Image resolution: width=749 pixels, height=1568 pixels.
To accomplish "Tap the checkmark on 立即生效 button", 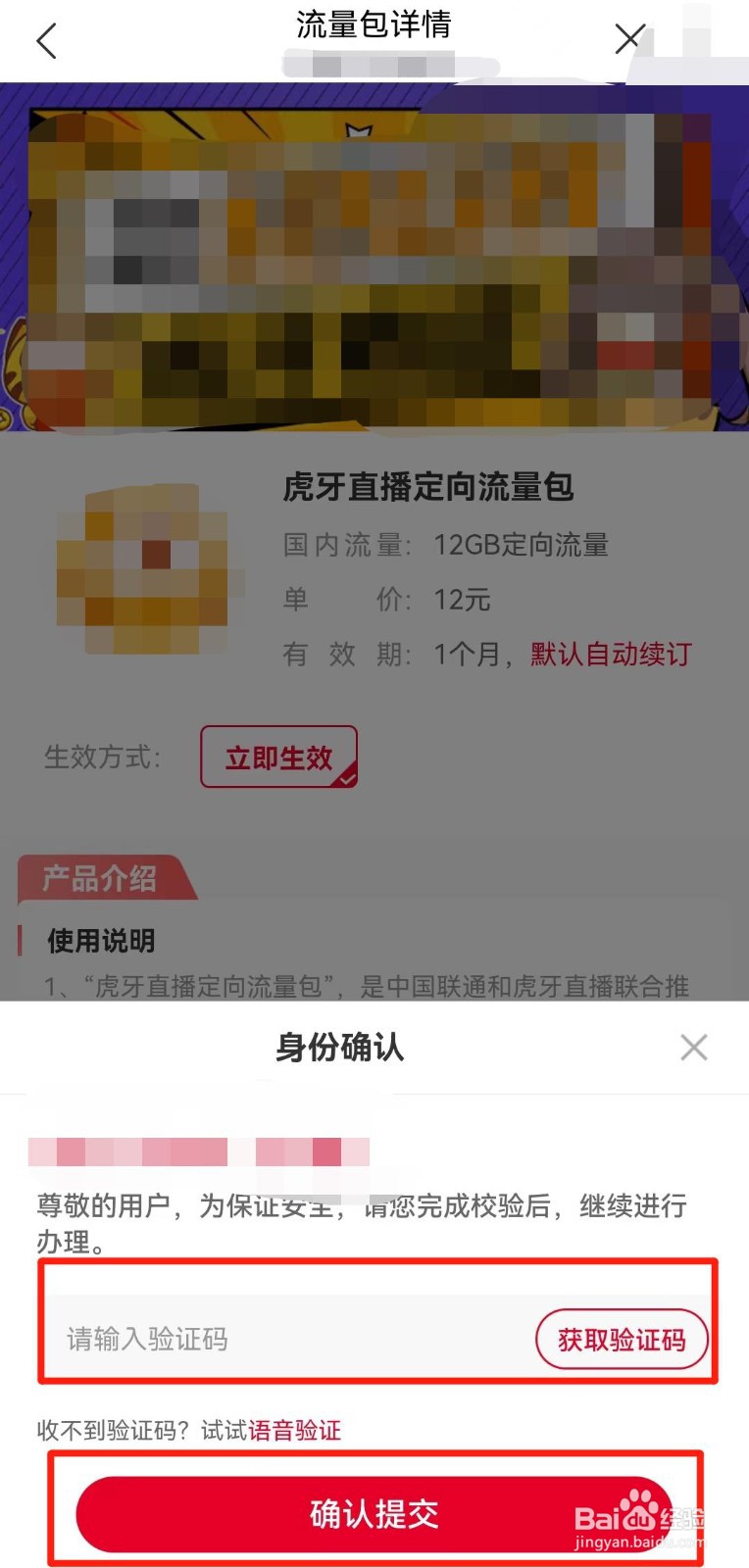I will point(345,777).
